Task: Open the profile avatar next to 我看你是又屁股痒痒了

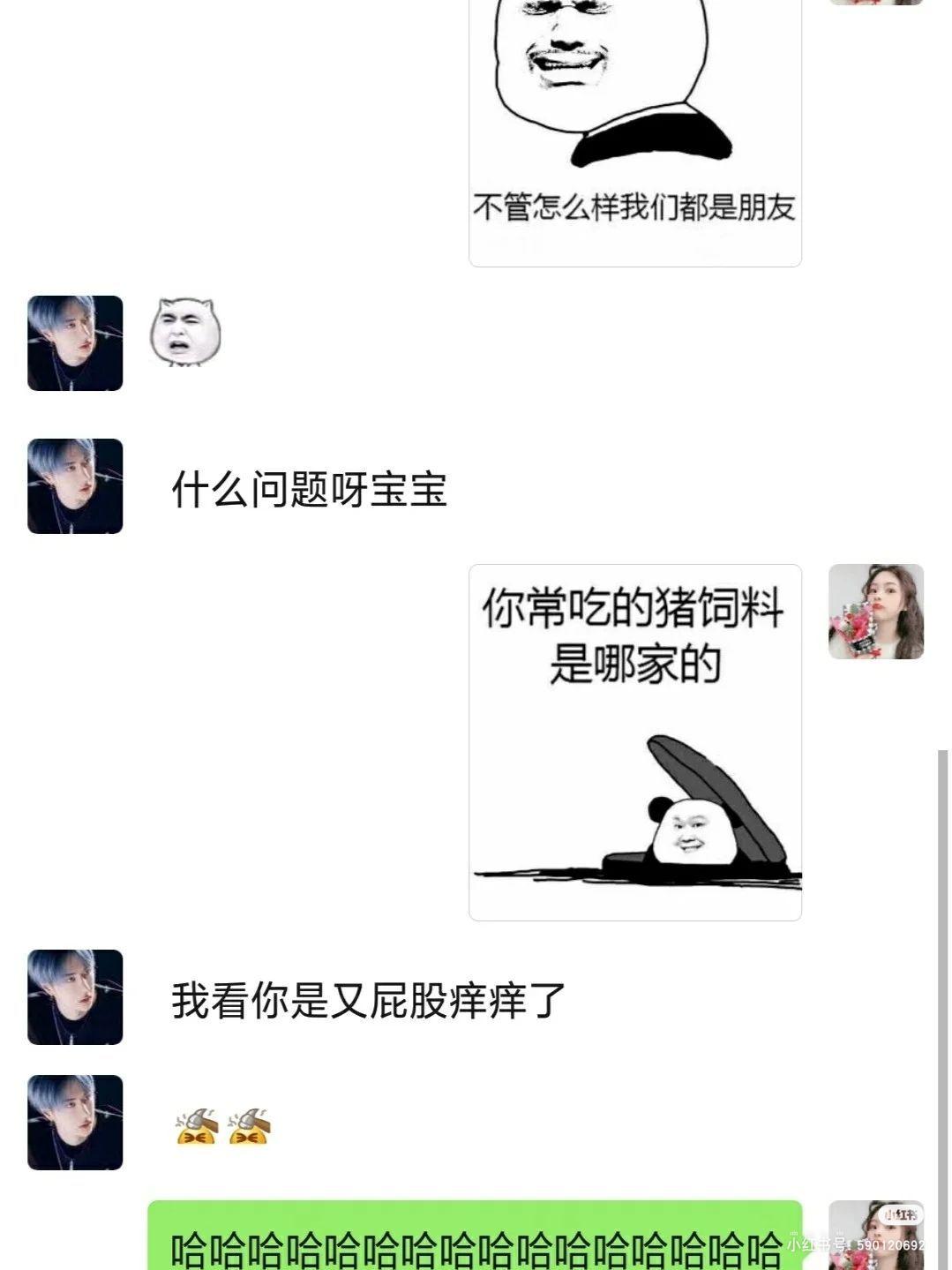Action: (x=75, y=997)
